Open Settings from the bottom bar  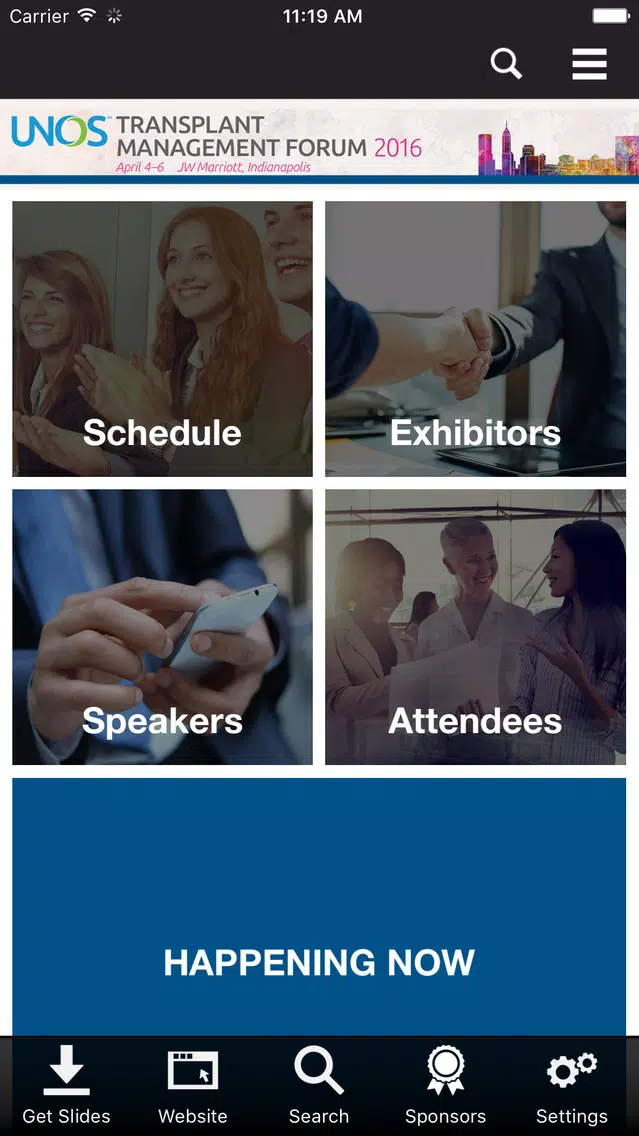click(571, 1086)
